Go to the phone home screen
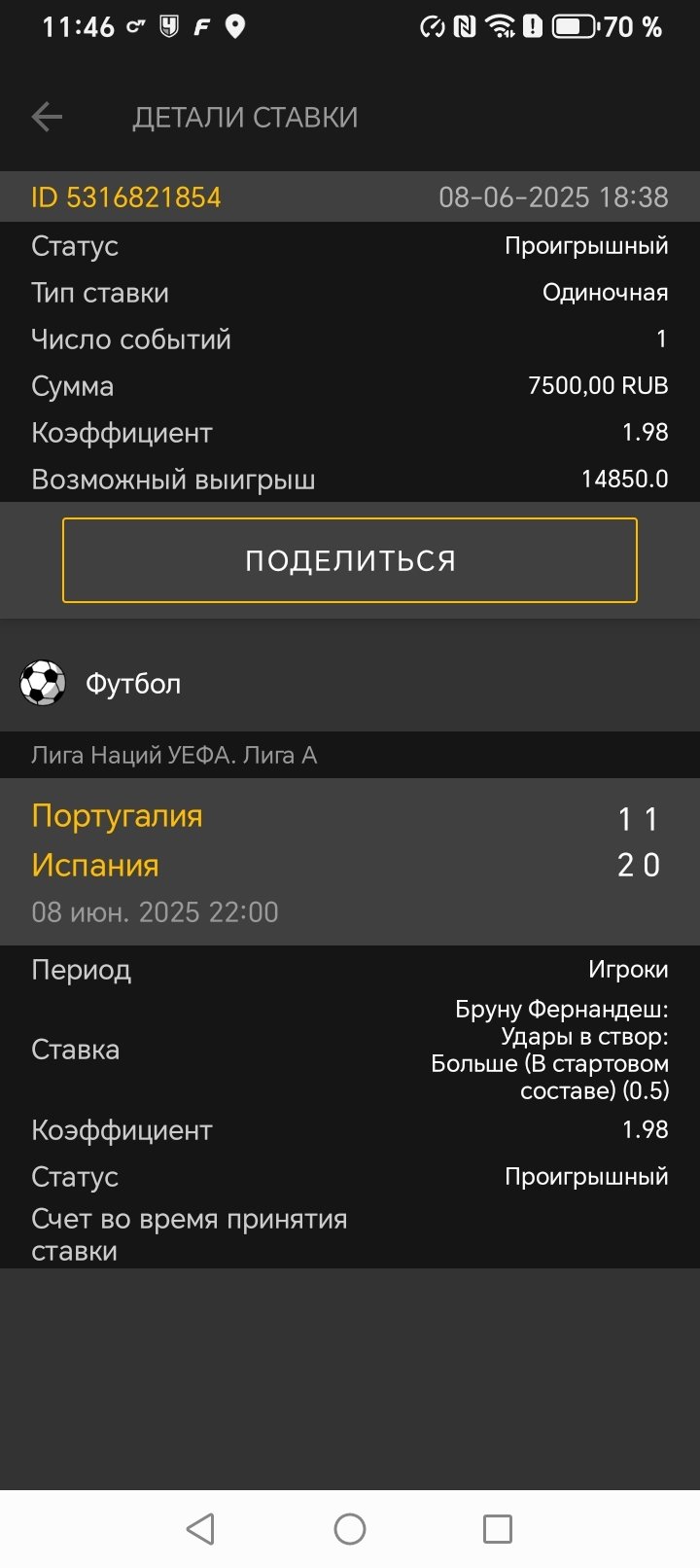This screenshot has width=700, height=1568. click(x=350, y=1529)
